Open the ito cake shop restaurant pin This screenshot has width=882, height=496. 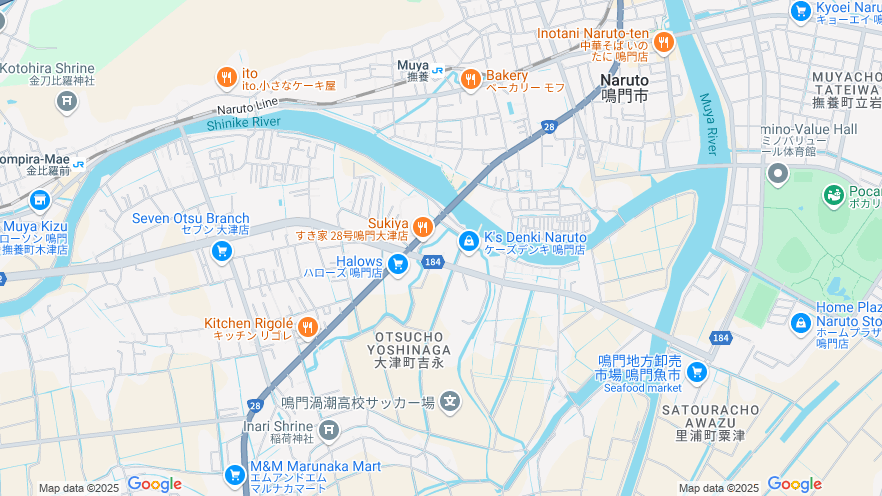point(227,77)
